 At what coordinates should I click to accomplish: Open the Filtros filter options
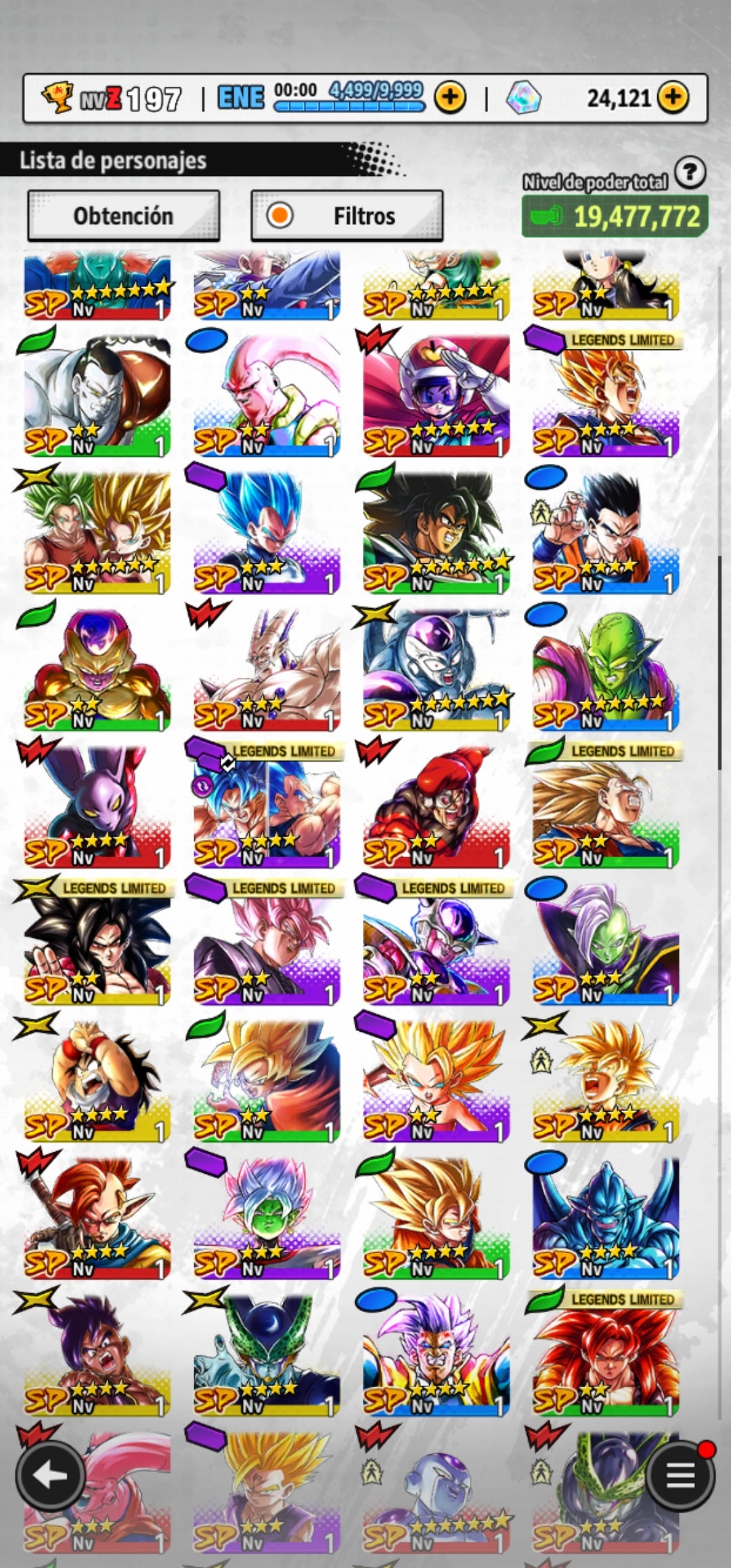click(x=347, y=216)
